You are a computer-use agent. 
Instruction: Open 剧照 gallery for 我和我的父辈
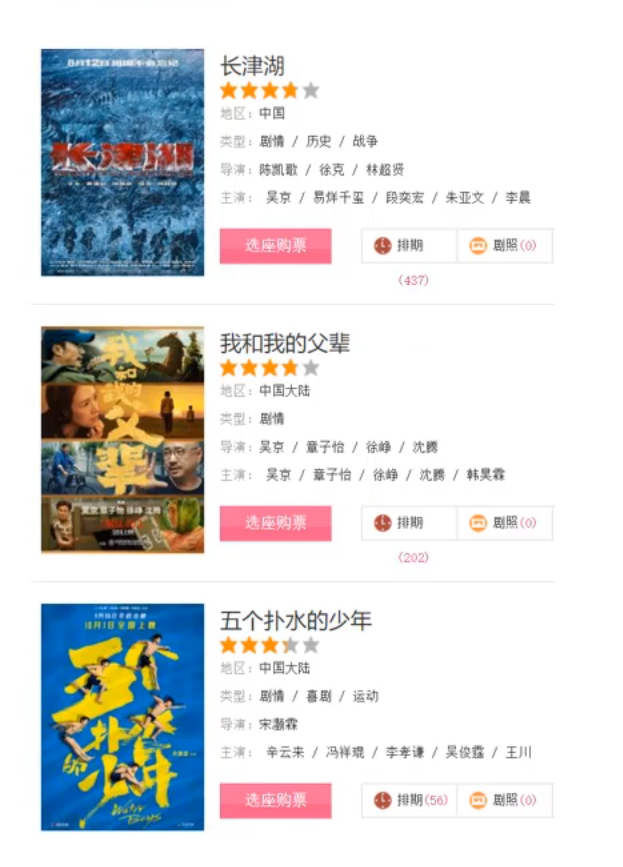(x=505, y=523)
